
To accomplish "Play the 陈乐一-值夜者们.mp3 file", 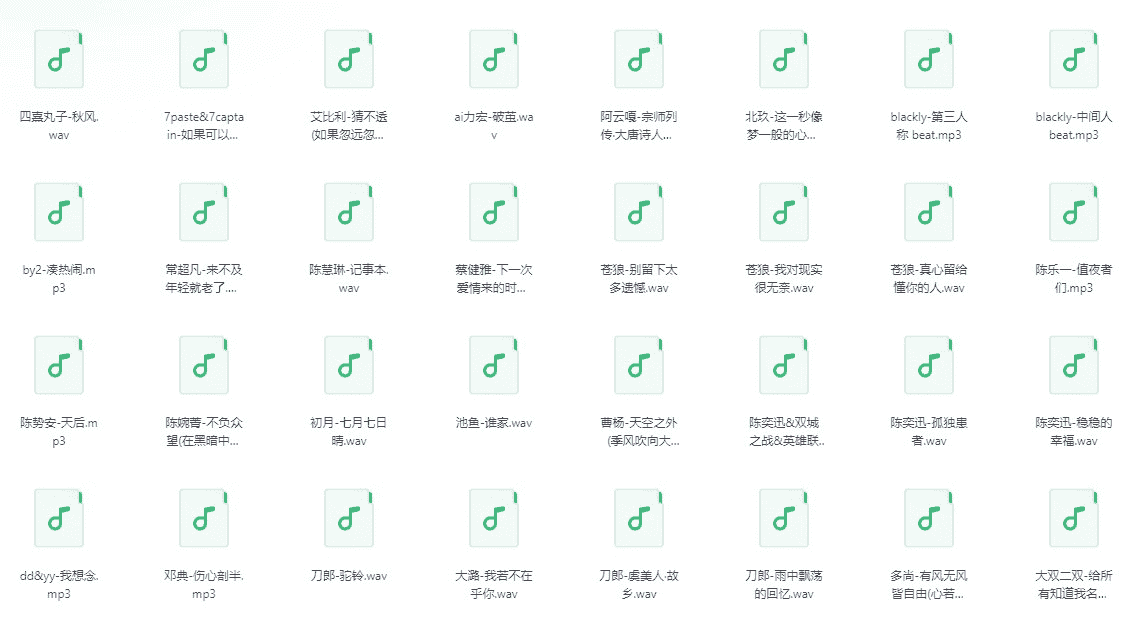I will point(1074,213).
